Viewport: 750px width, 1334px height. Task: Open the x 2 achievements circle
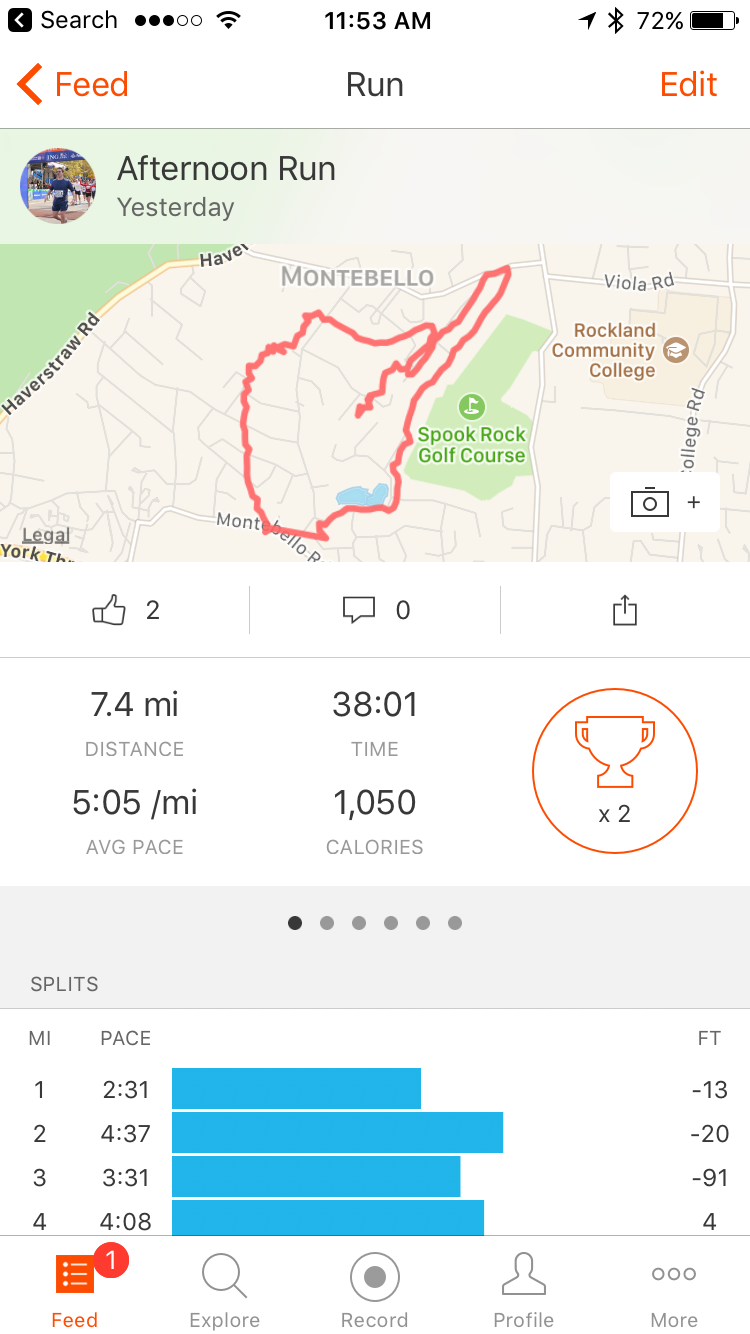614,770
